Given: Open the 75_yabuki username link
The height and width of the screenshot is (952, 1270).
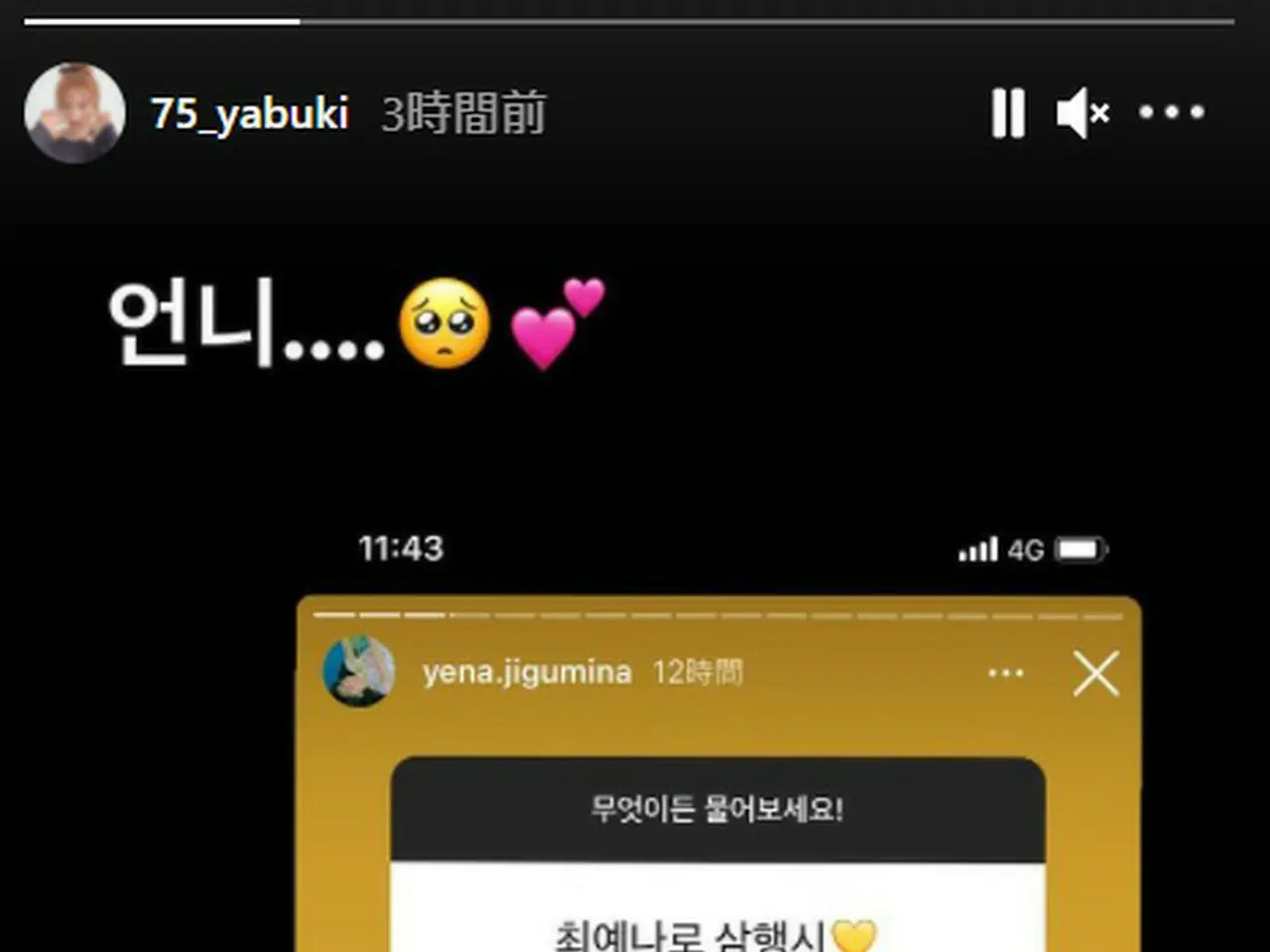Looking at the screenshot, I should point(249,113).
